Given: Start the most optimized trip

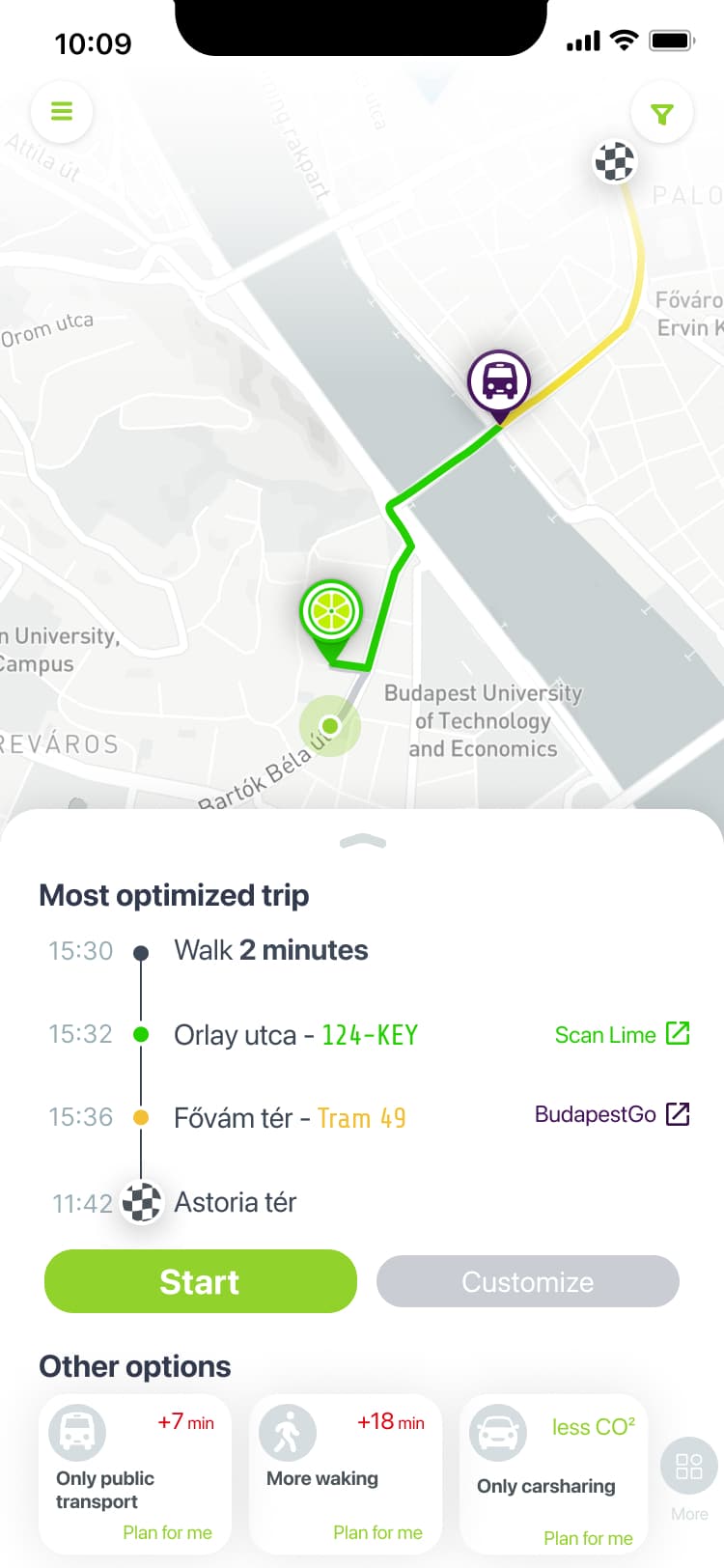Looking at the screenshot, I should (201, 1281).
